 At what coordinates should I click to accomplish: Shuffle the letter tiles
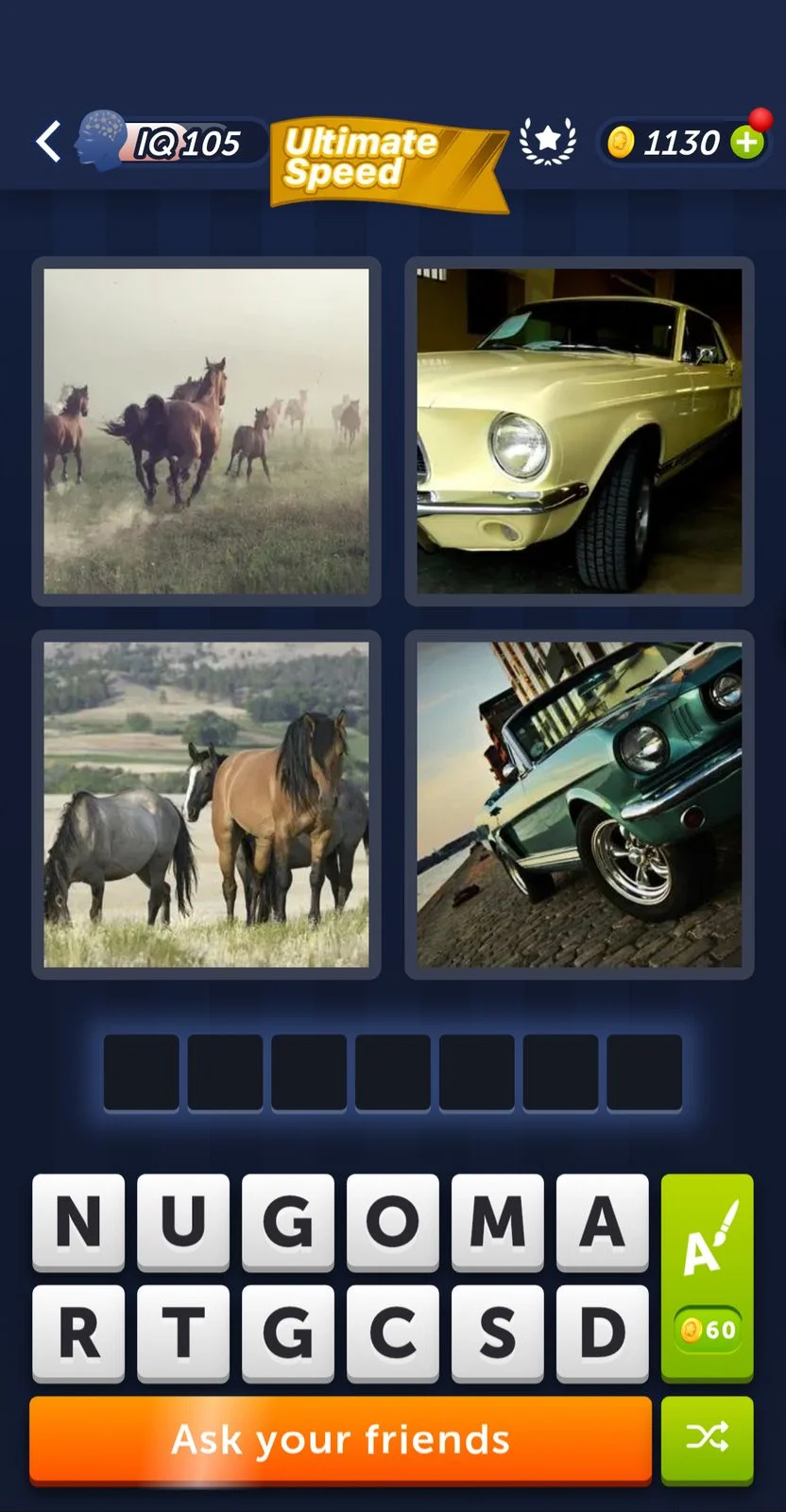[707, 1438]
